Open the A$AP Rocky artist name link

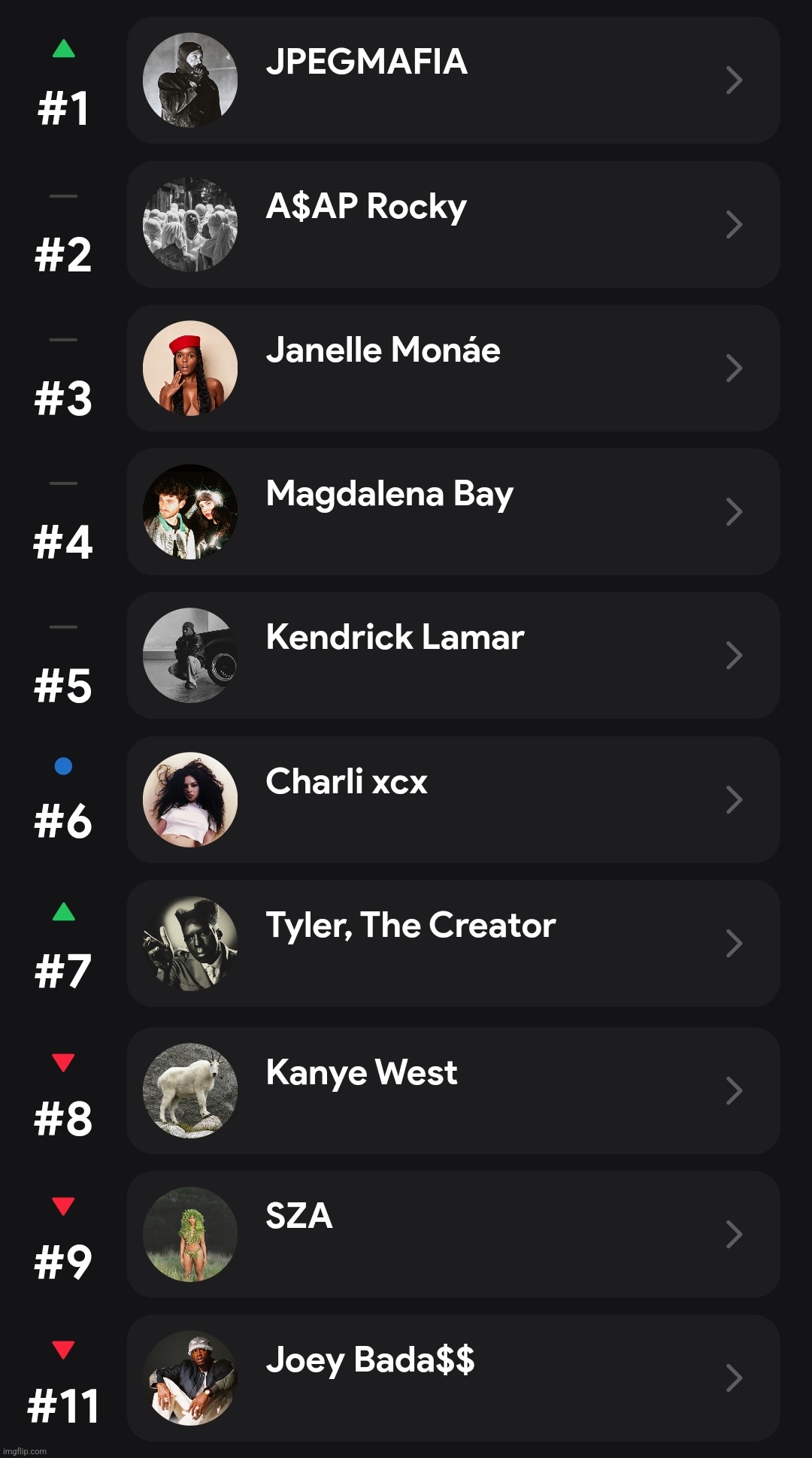pyautogui.click(x=367, y=206)
